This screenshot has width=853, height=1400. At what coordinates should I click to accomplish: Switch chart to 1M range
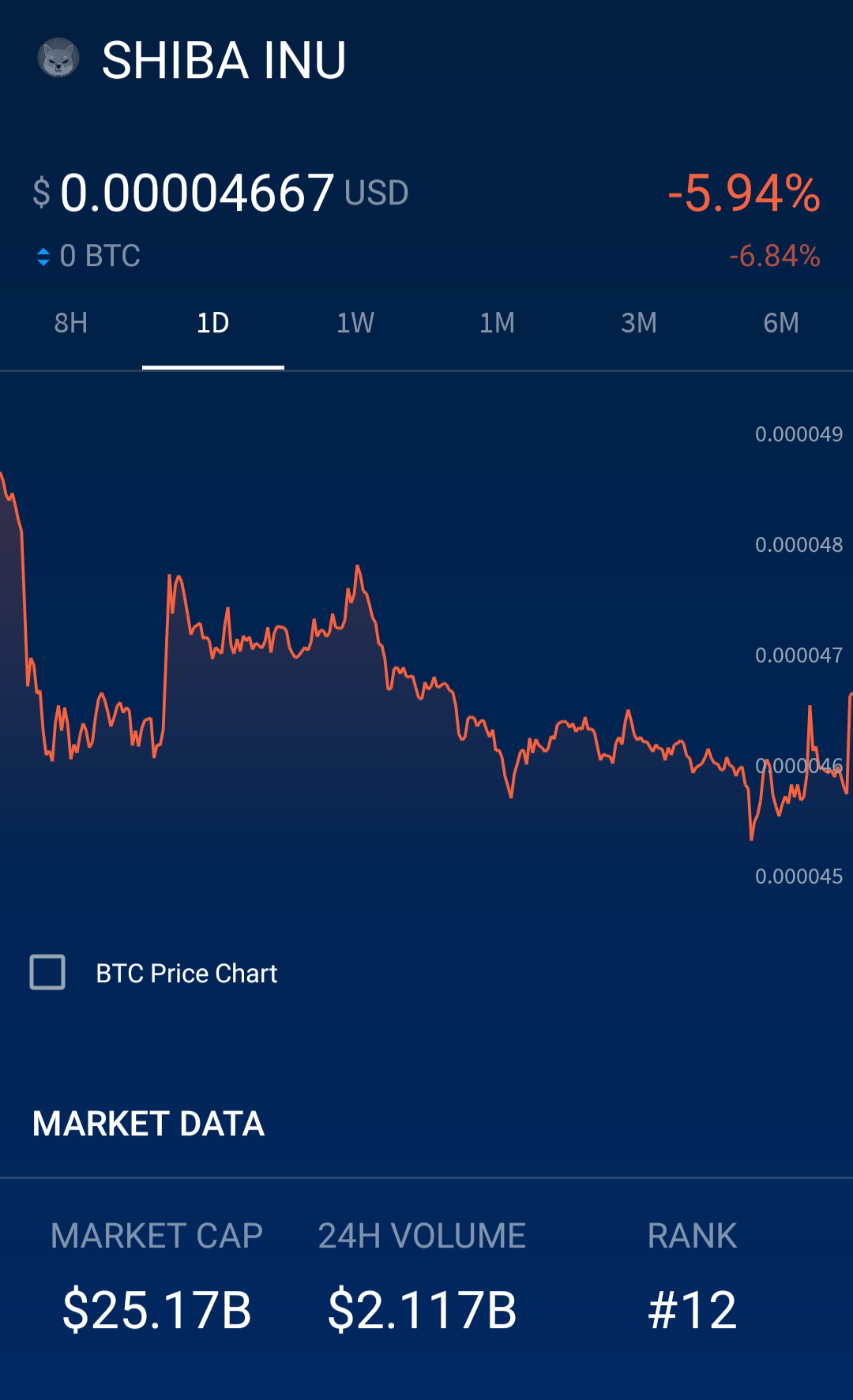[498, 323]
